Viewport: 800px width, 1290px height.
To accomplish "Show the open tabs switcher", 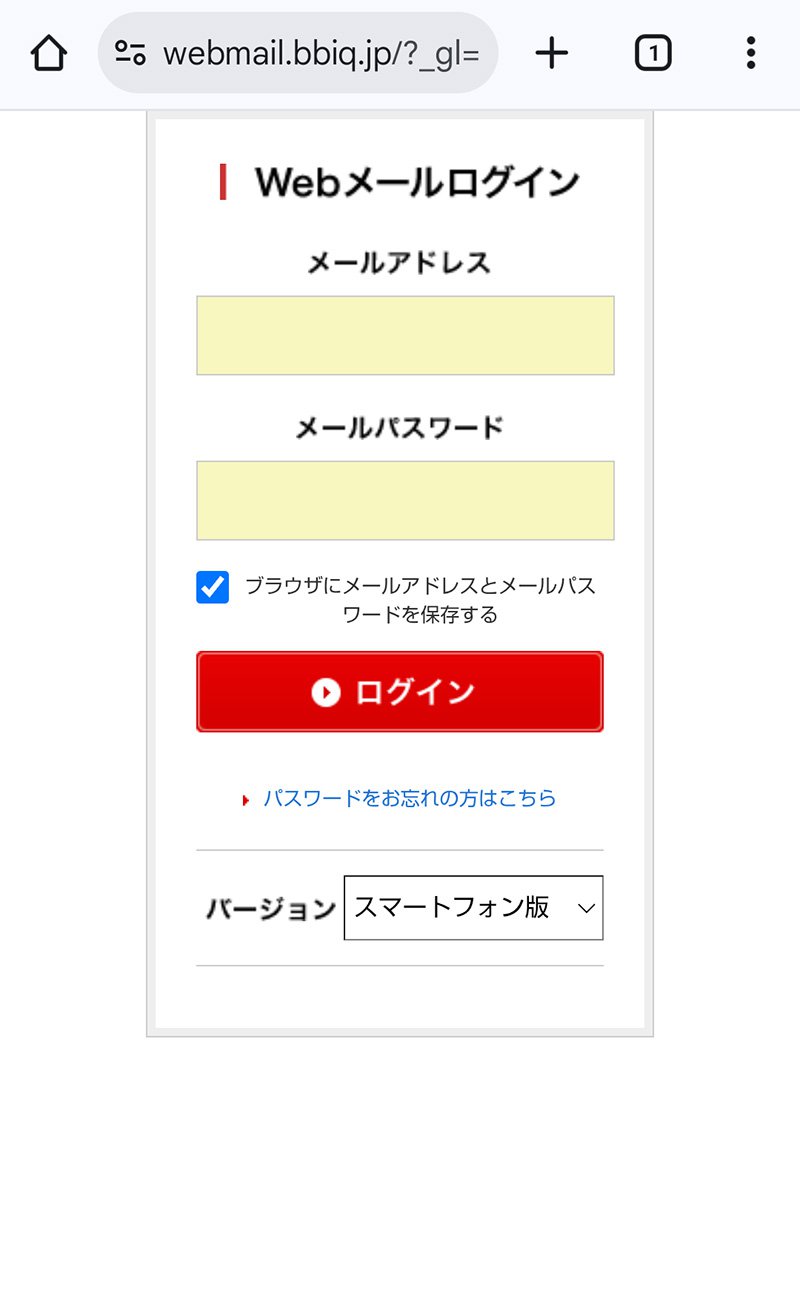I will [x=652, y=53].
